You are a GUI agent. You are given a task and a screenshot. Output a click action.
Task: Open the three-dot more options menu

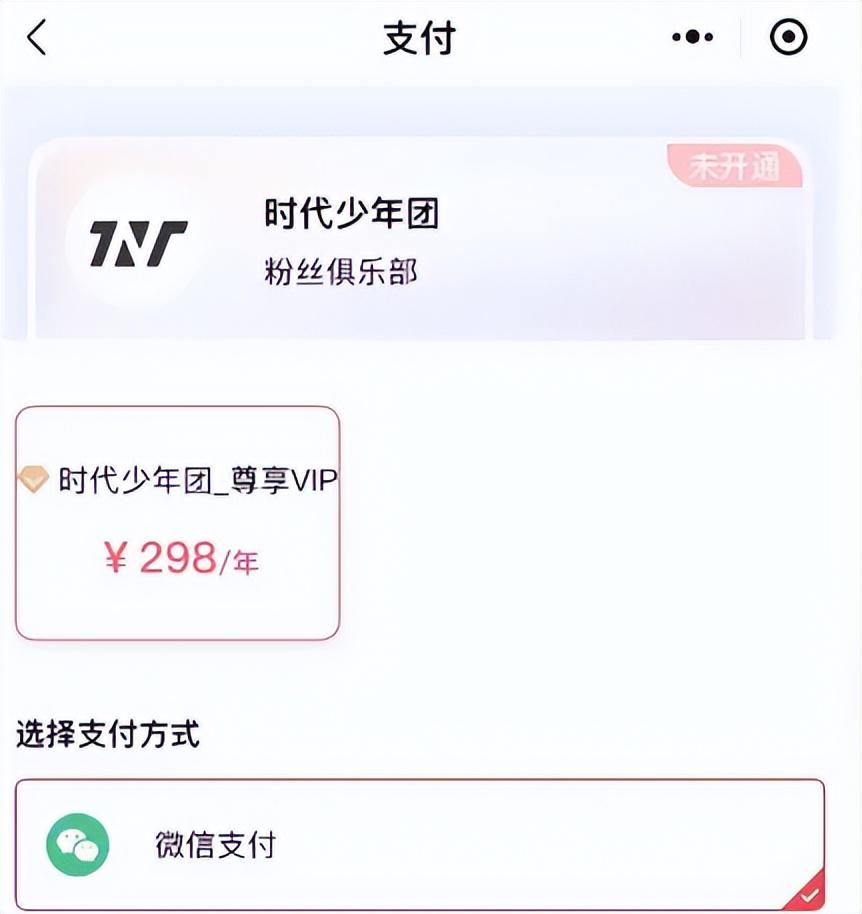692,37
